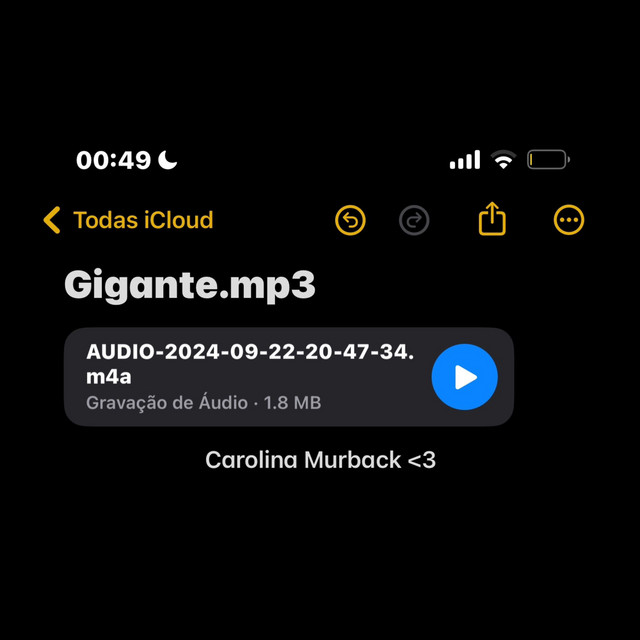This screenshot has height=640, width=640.
Task: Go back to Todas iCloud notes
Action: 128,220
